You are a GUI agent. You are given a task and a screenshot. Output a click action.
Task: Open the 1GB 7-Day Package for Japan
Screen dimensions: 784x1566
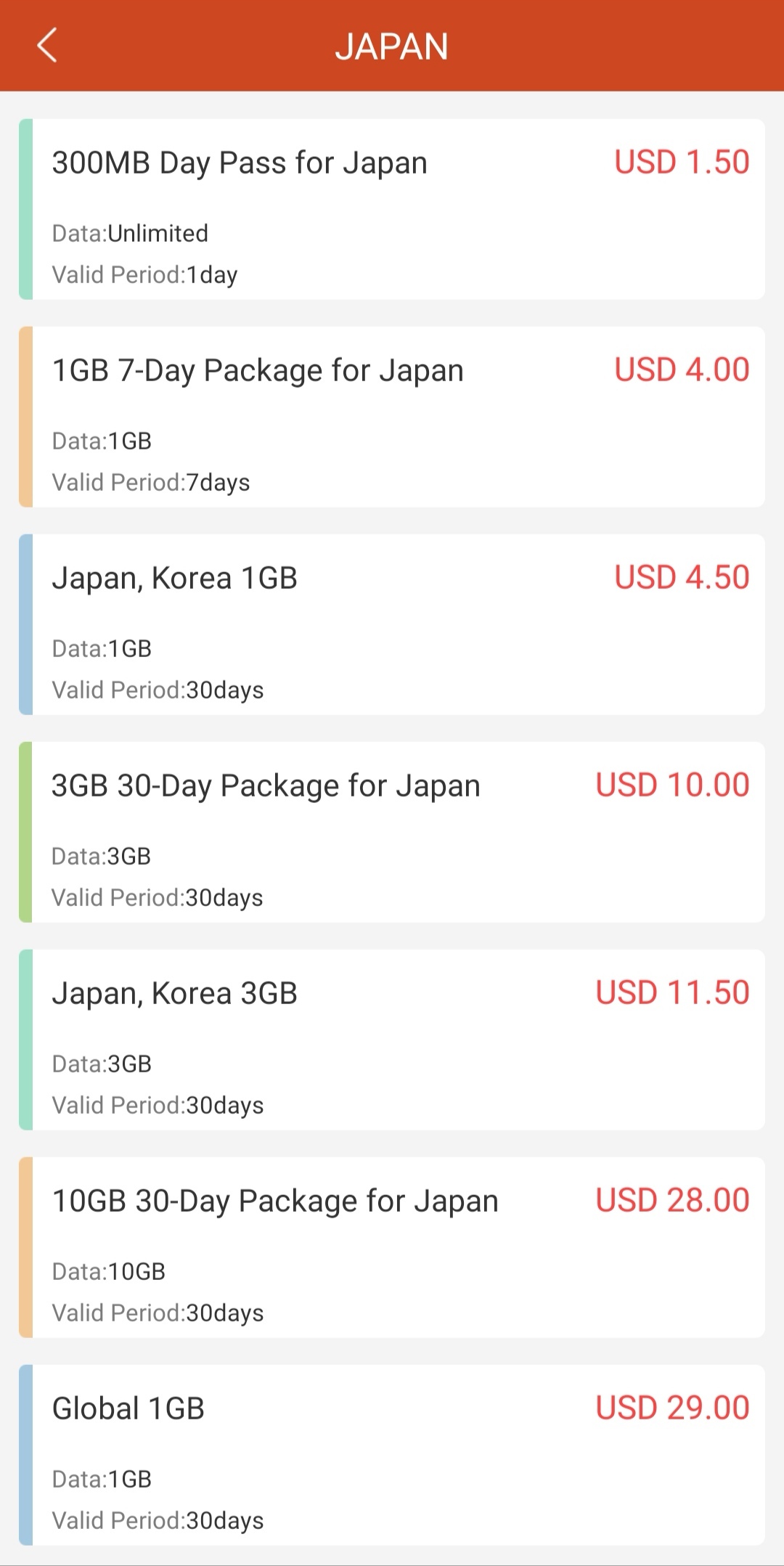pyautogui.click(x=392, y=417)
